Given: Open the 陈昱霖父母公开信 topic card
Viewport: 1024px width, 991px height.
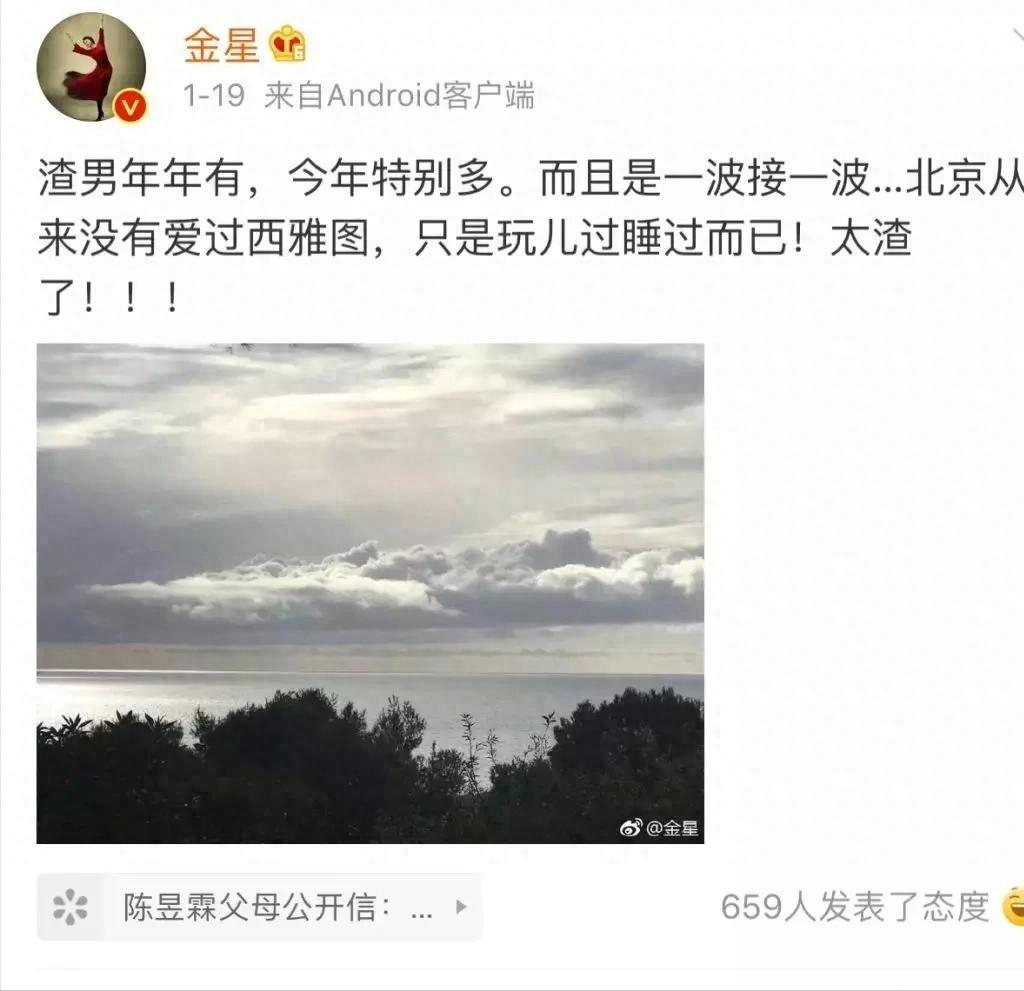Looking at the screenshot, I should [x=260, y=907].
